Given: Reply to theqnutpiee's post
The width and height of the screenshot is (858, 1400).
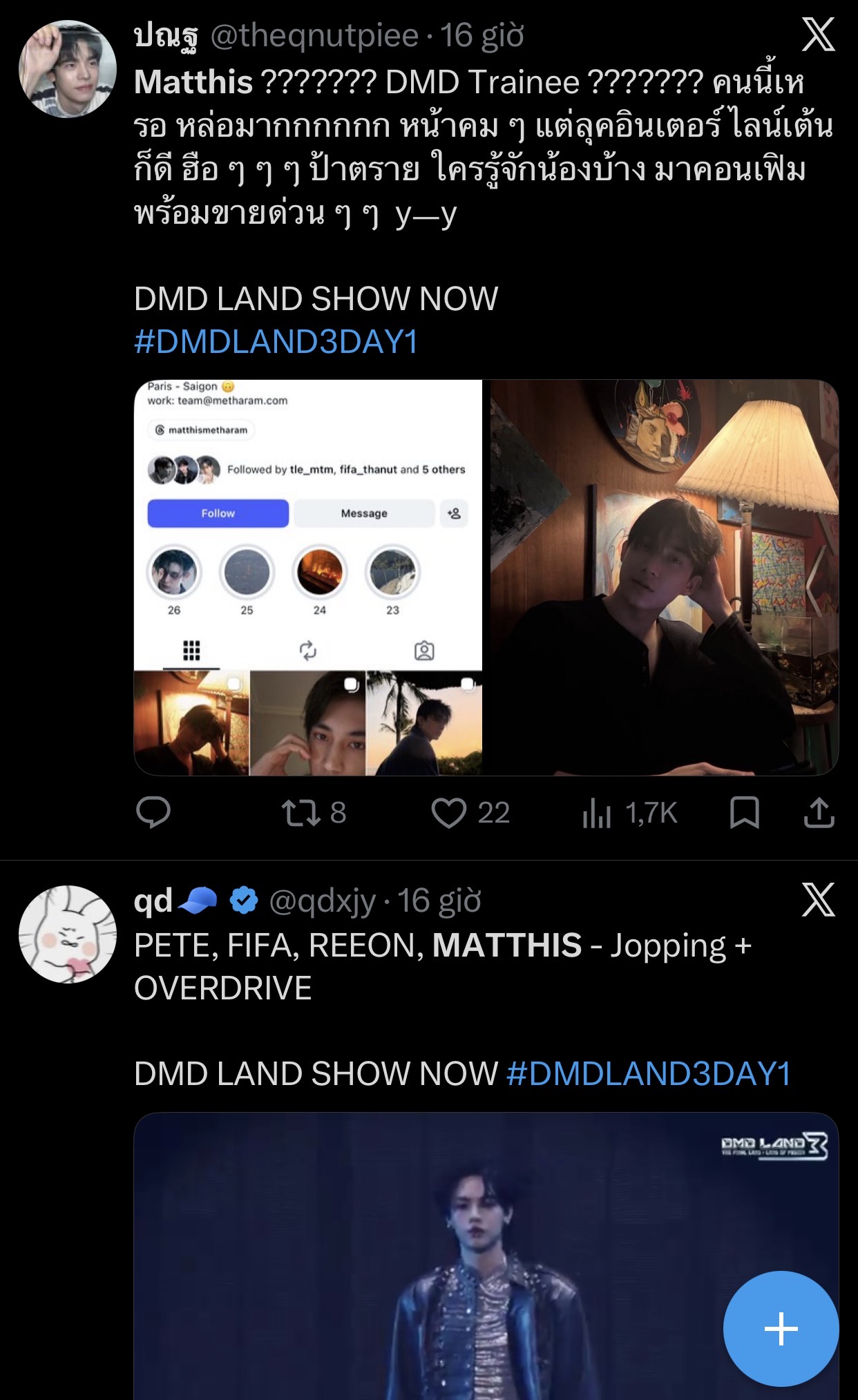Looking at the screenshot, I should point(153,812).
